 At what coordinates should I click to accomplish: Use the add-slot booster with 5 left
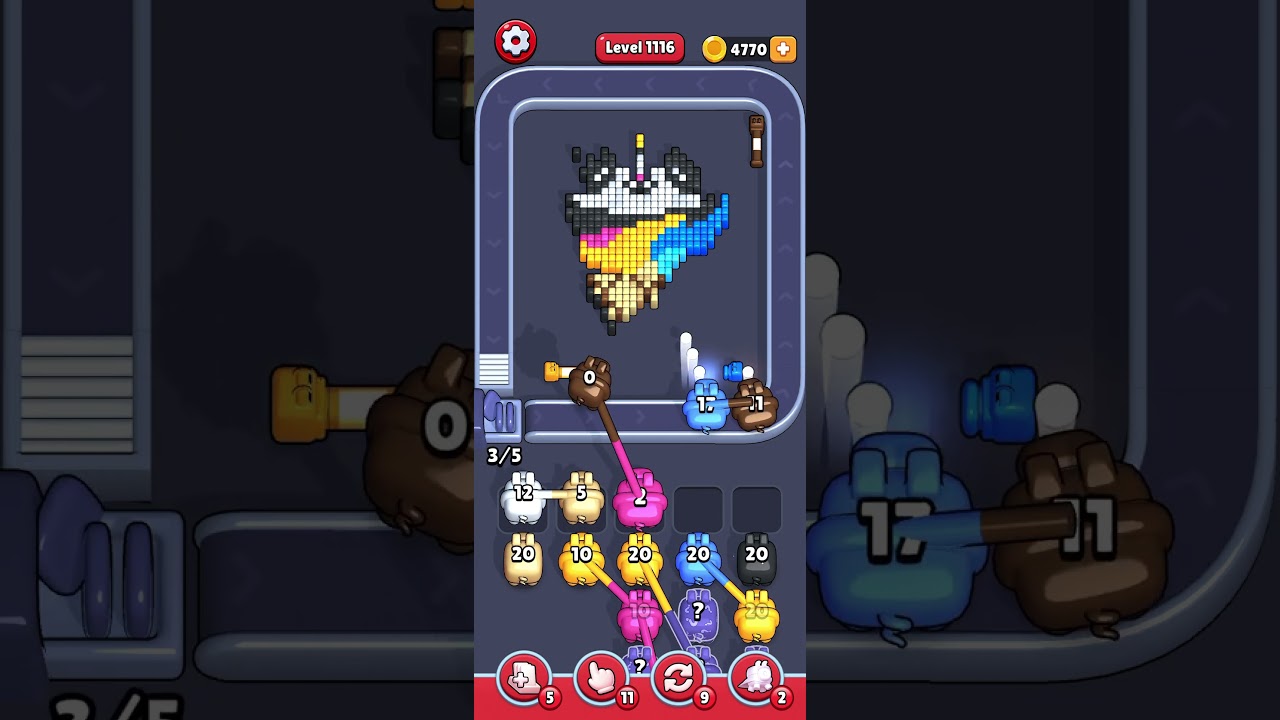(523, 678)
